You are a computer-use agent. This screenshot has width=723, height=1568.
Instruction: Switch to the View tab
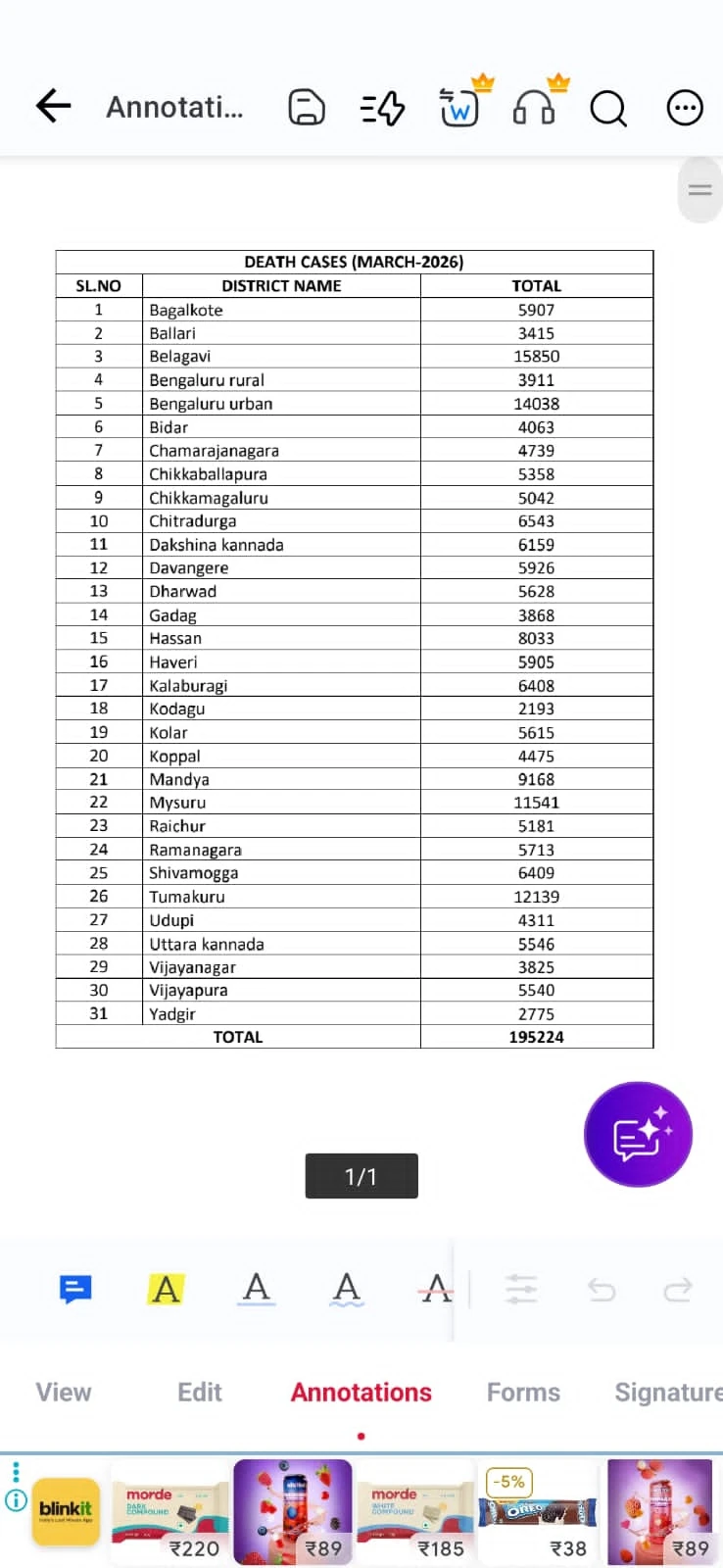64,1392
